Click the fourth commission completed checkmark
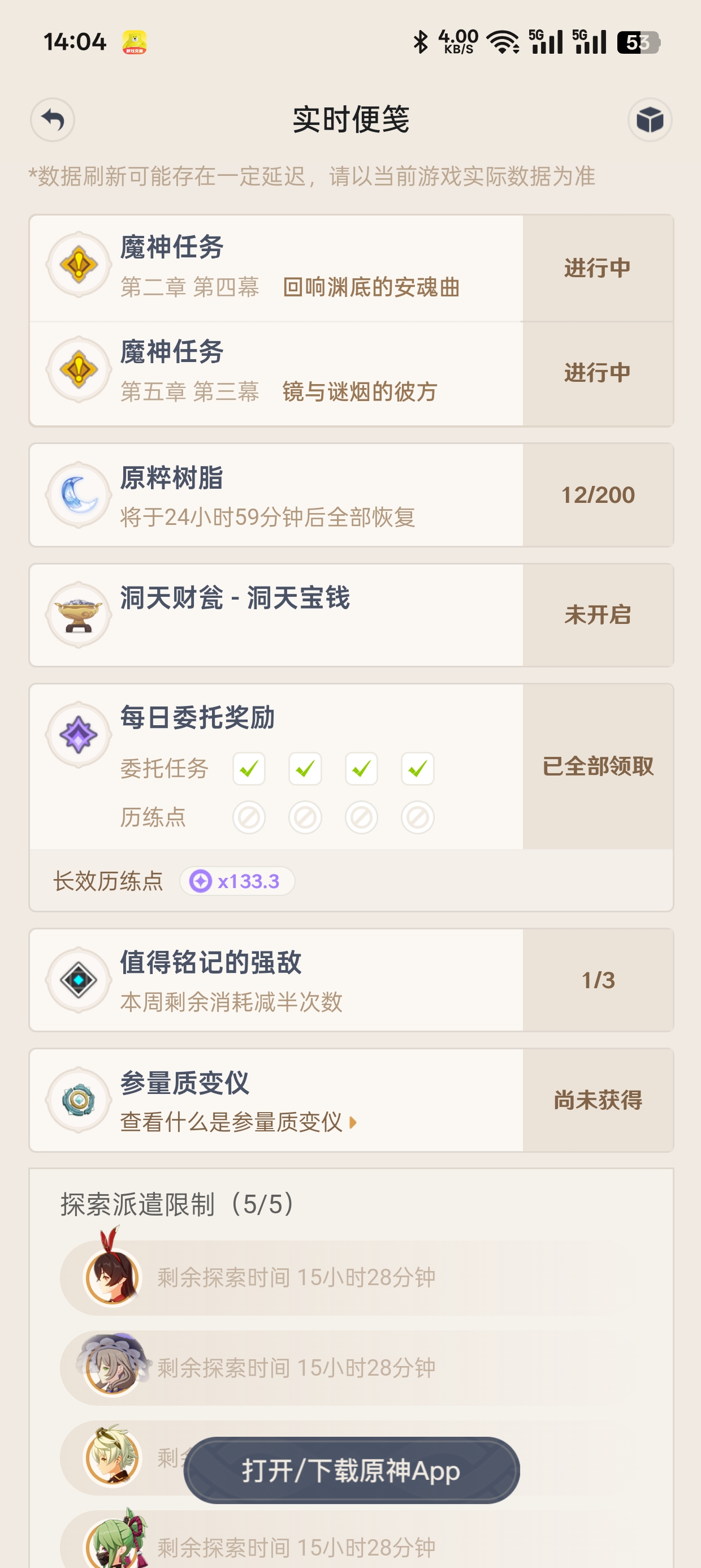This screenshot has width=701, height=1568. (x=417, y=768)
